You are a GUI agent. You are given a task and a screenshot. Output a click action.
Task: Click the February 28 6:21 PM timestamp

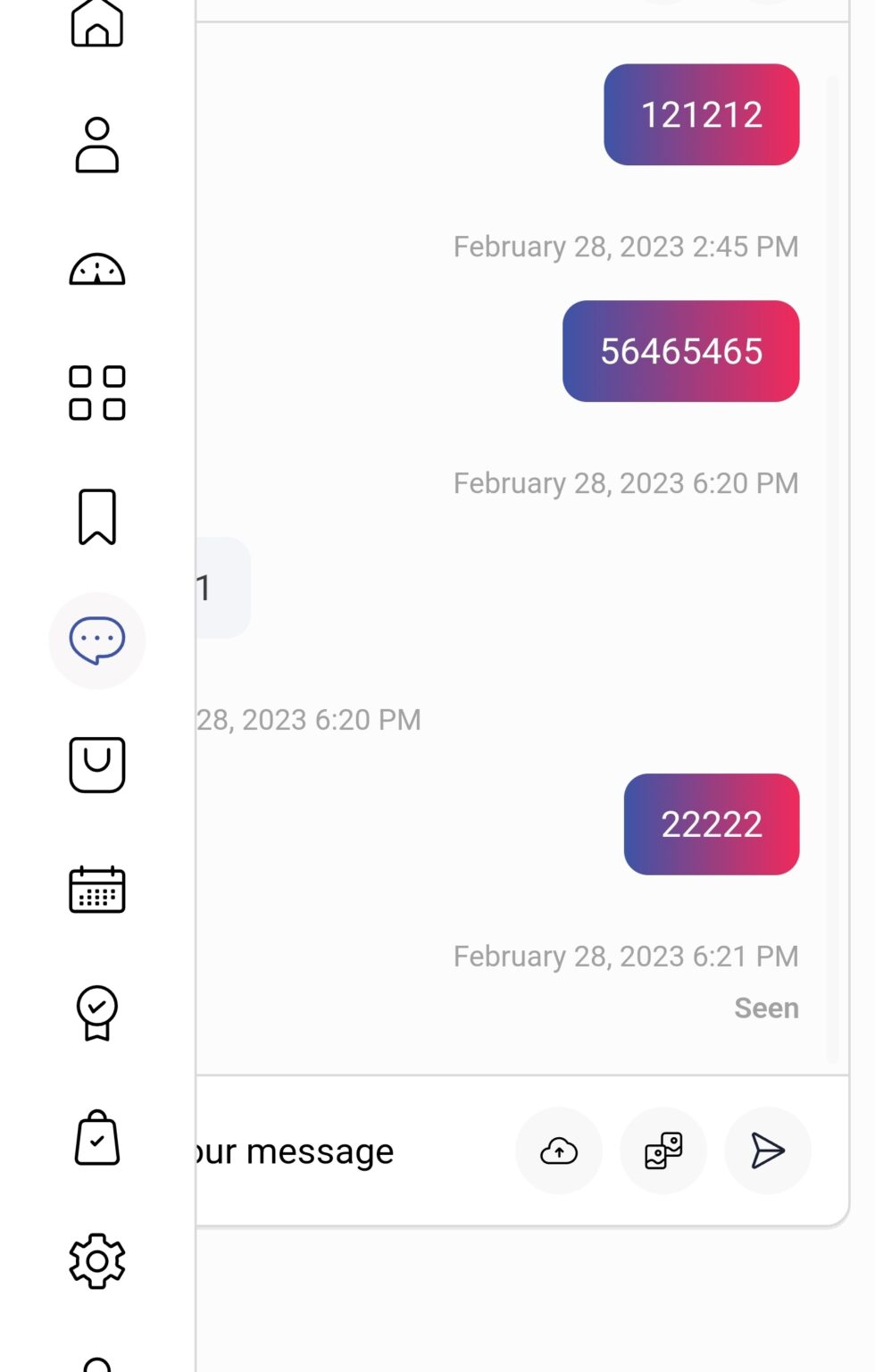[625, 955]
